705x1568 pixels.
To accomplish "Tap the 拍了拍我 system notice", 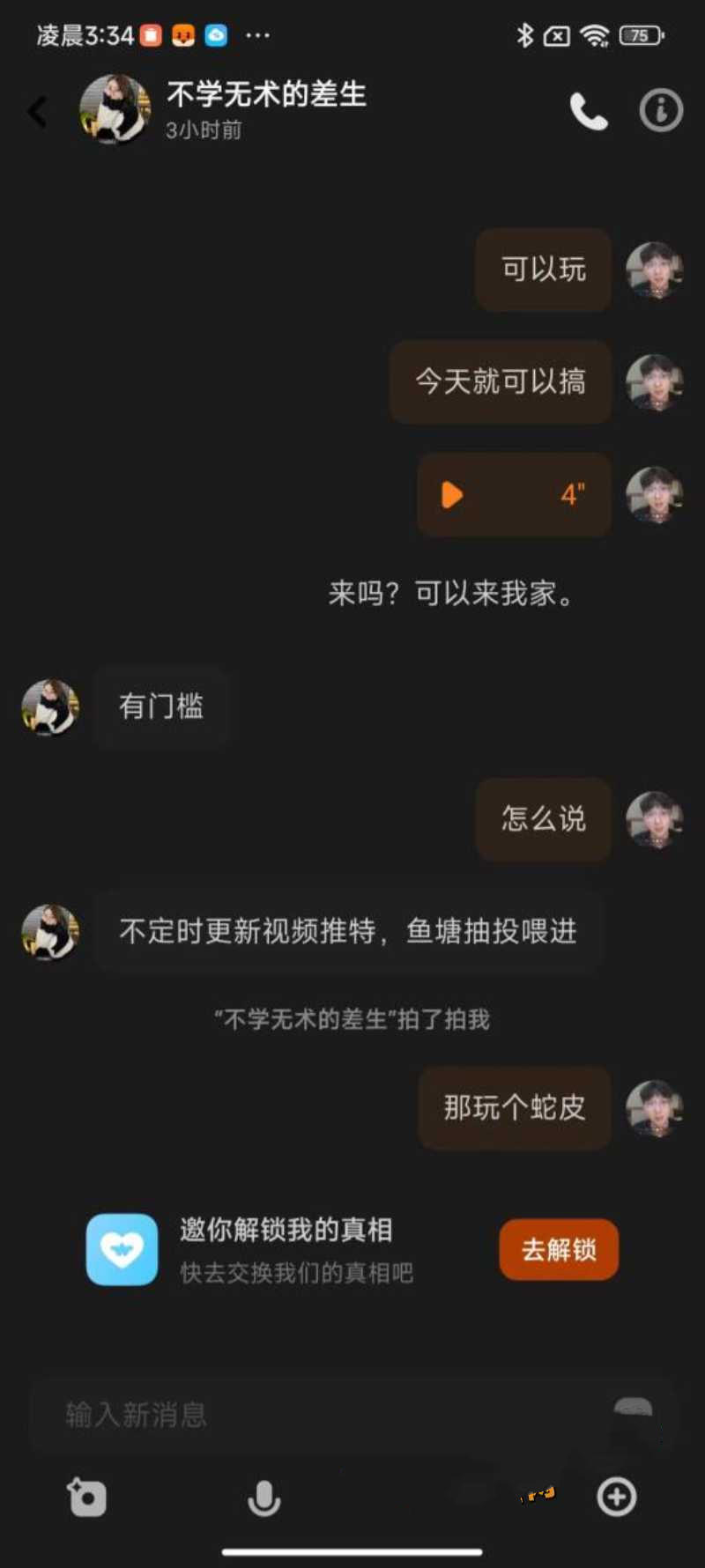I will point(352,1020).
